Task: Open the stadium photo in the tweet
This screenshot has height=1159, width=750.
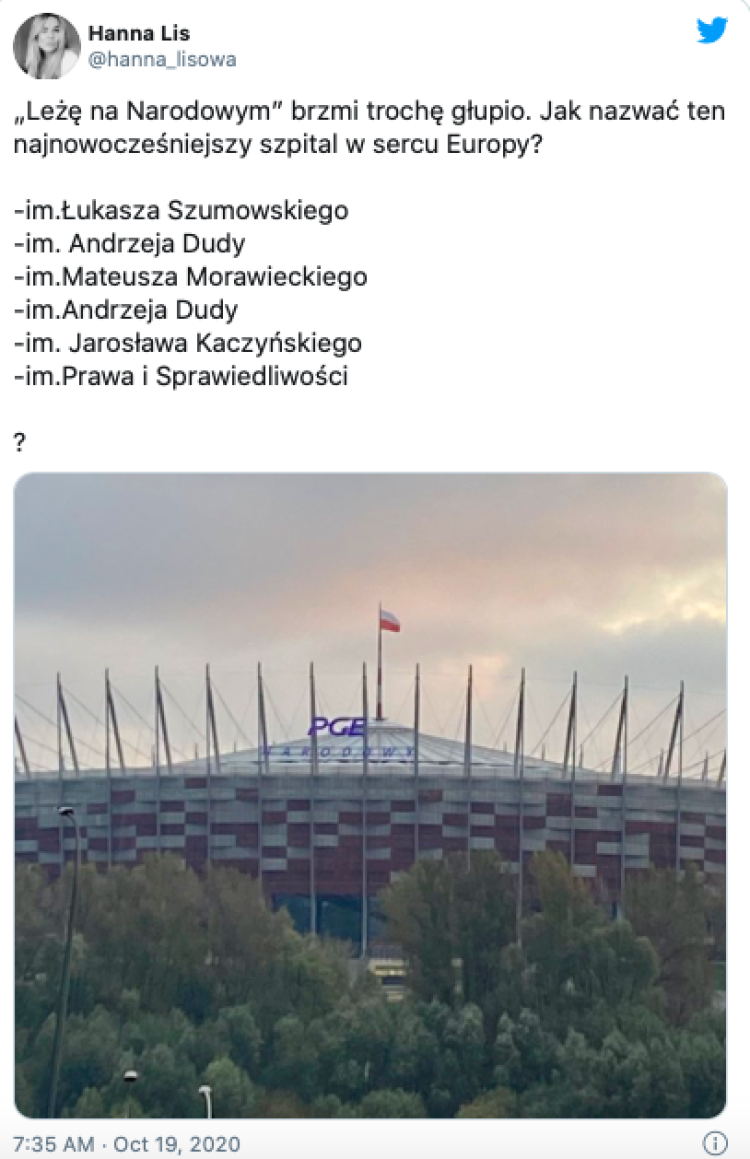Action: (x=370, y=795)
